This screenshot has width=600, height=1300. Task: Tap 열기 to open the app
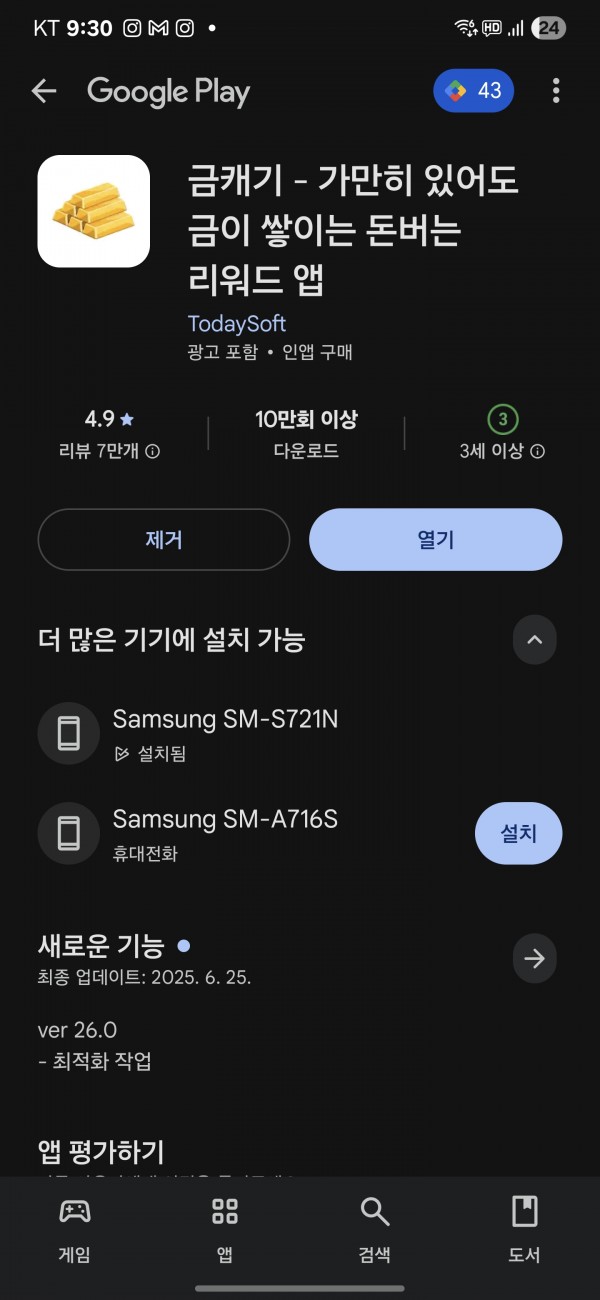(x=436, y=540)
